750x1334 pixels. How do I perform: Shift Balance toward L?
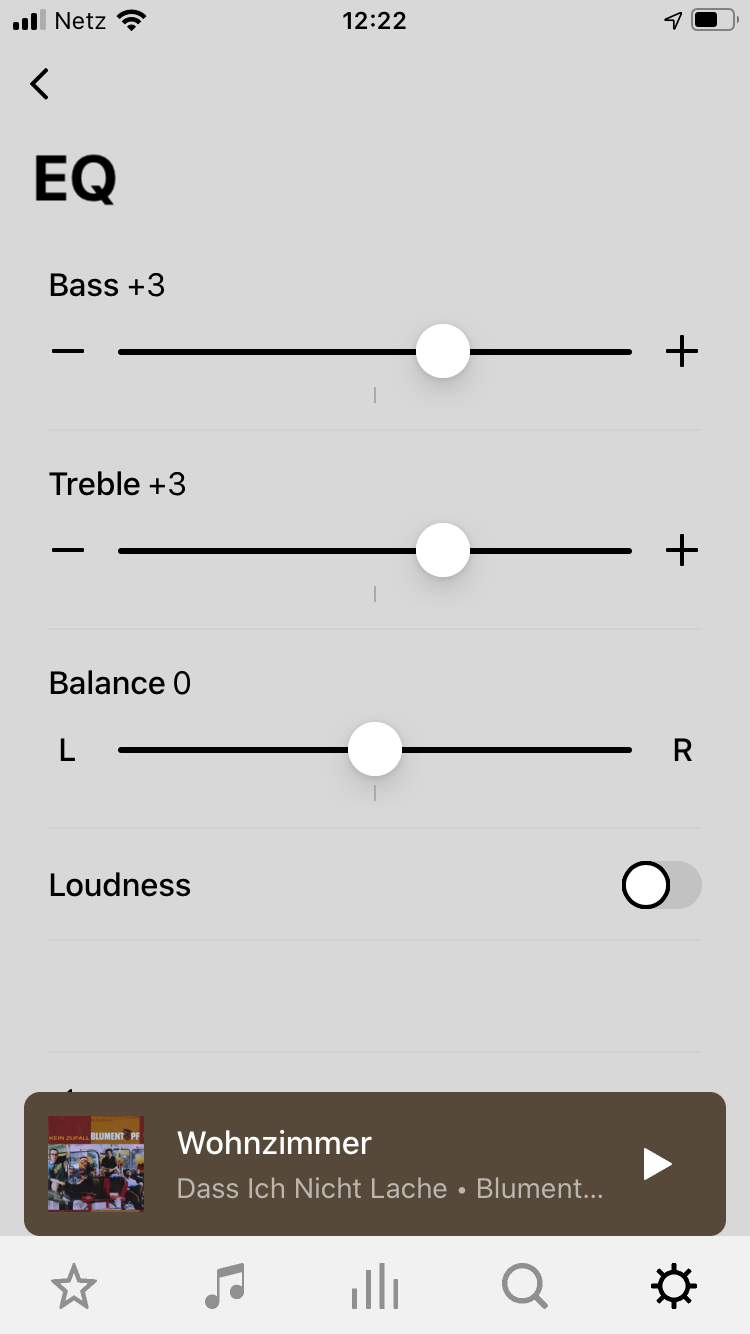tap(67, 751)
